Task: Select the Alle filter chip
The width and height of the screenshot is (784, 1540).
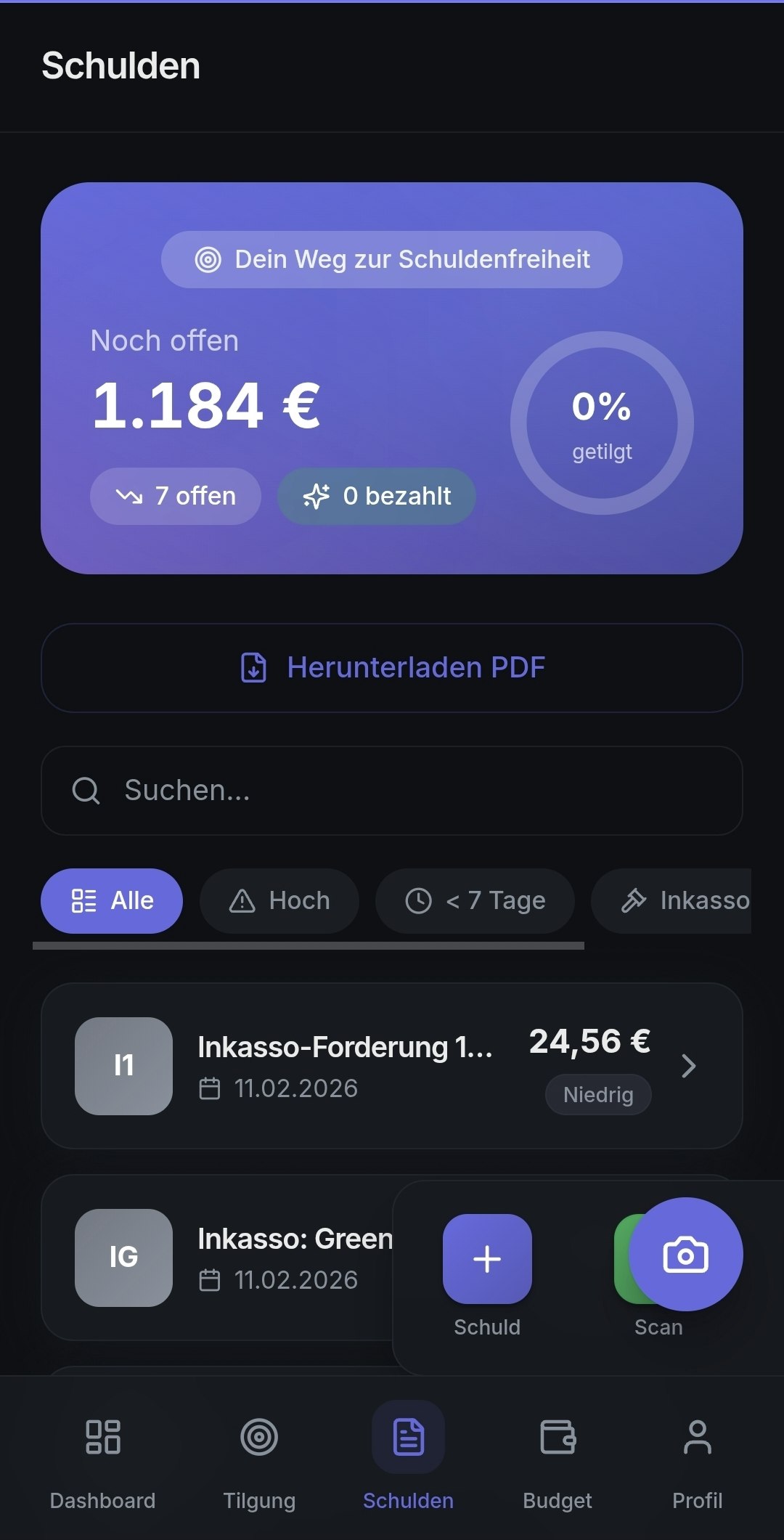Action: 112,901
